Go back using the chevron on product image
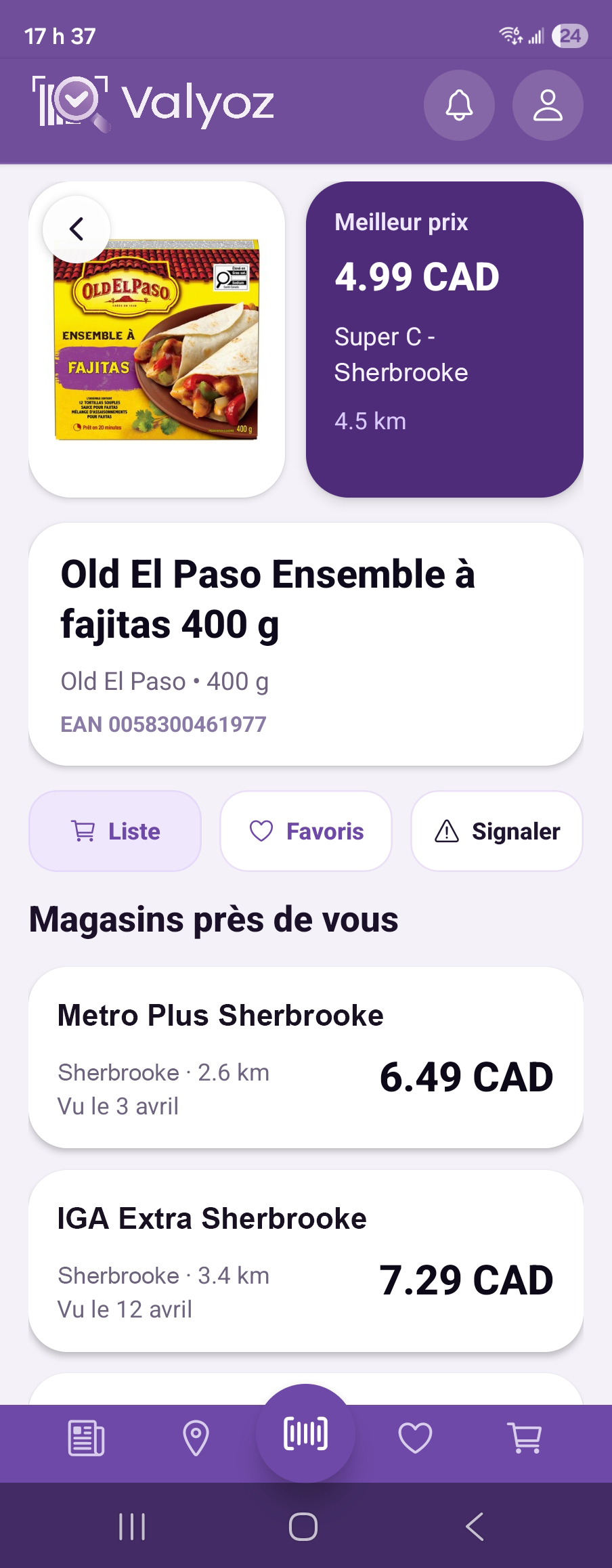 pos(76,230)
